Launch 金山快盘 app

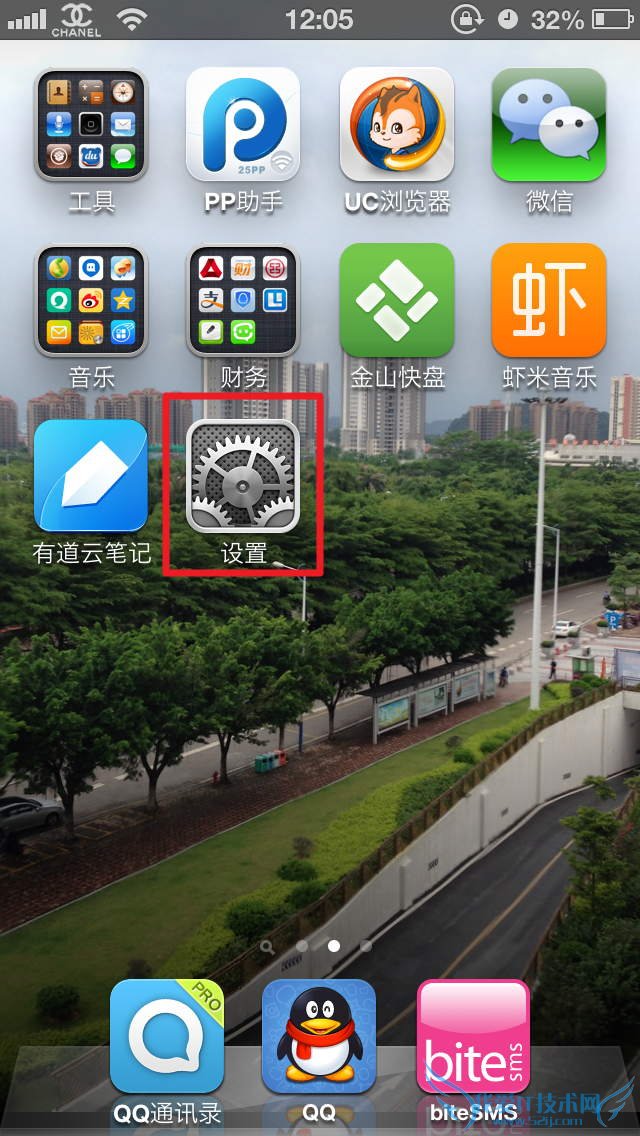pos(396,300)
